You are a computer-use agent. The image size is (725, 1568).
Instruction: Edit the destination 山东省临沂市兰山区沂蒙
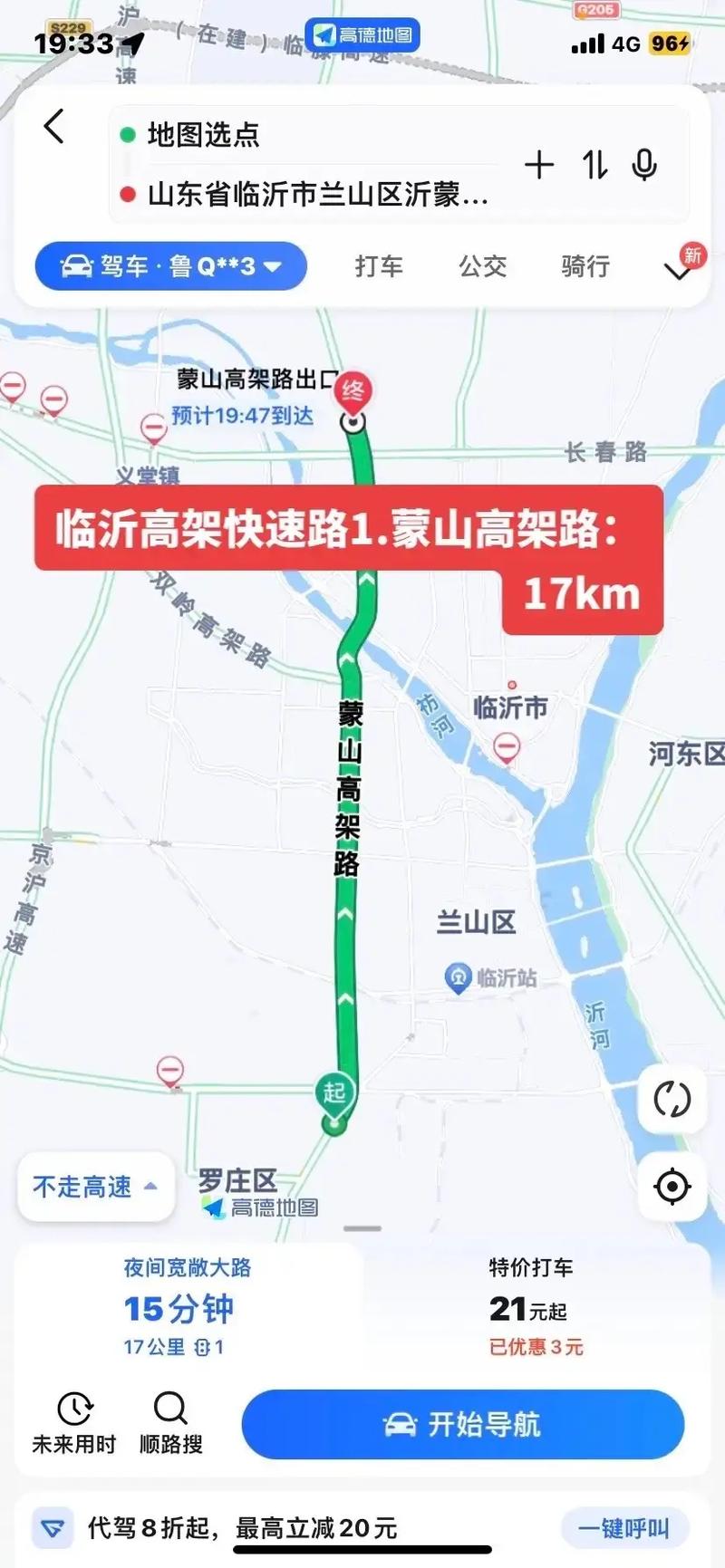308,194
